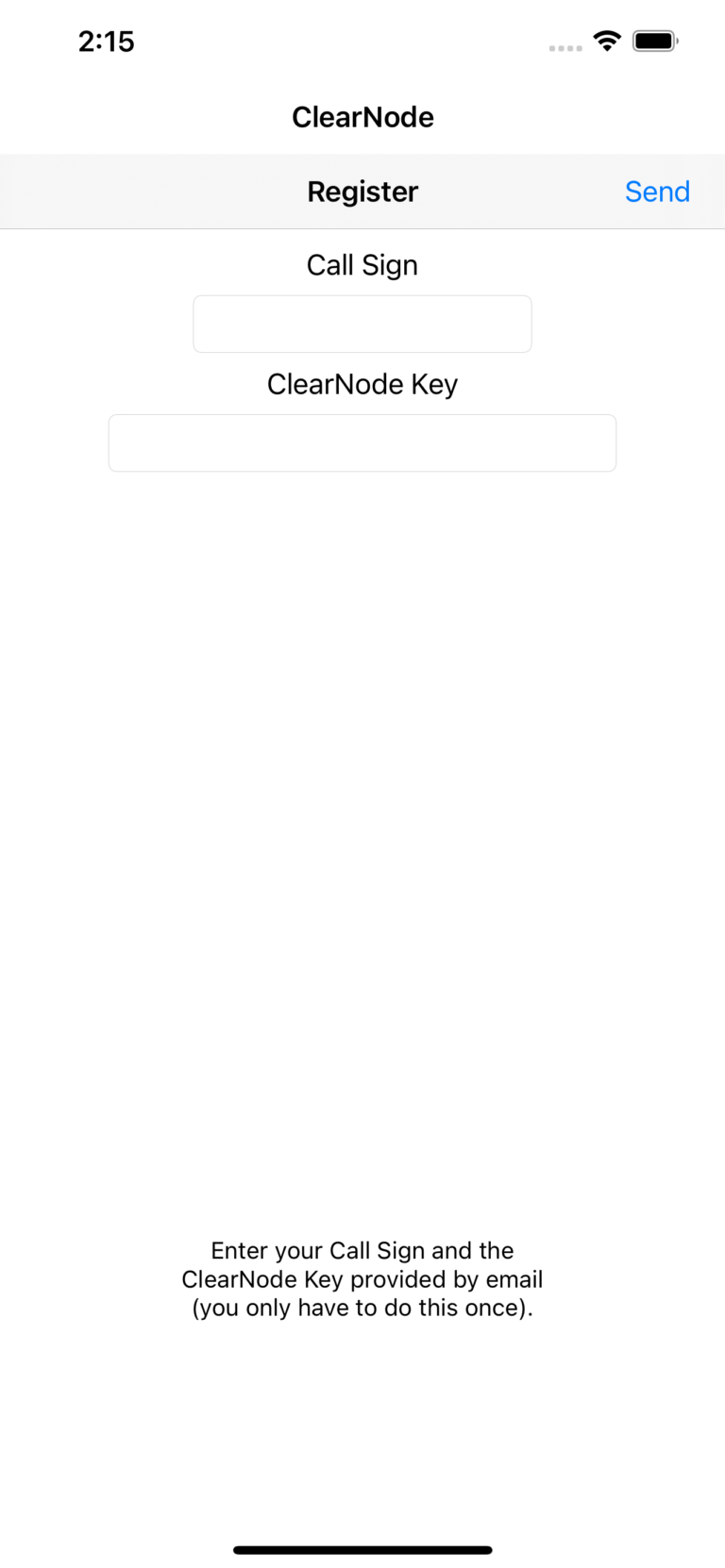This screenshot has width=725, height=1568.
Task: Select the ClearNode Key input box
Action: click(362, 442)
